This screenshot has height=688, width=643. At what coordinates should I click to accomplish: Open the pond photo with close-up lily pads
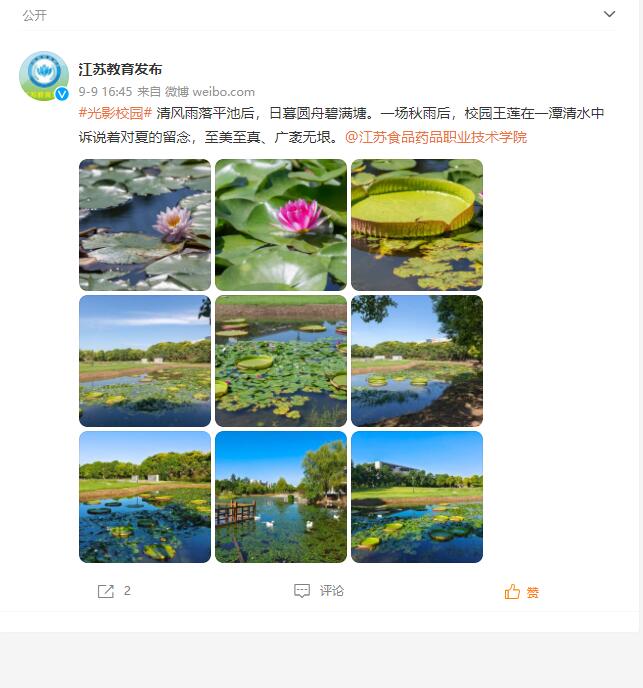(x=281, y=361)
